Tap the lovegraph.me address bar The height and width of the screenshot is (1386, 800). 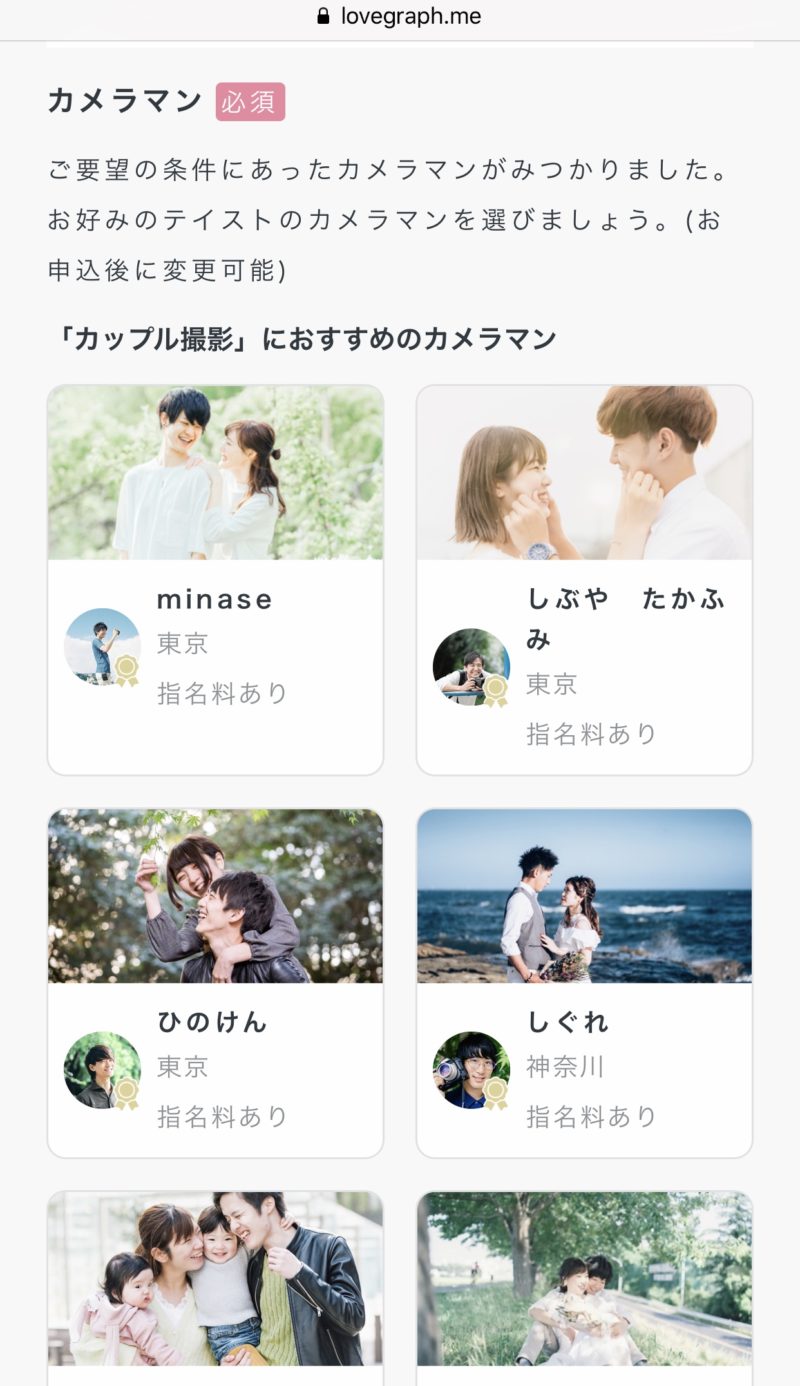pos(400,17)
